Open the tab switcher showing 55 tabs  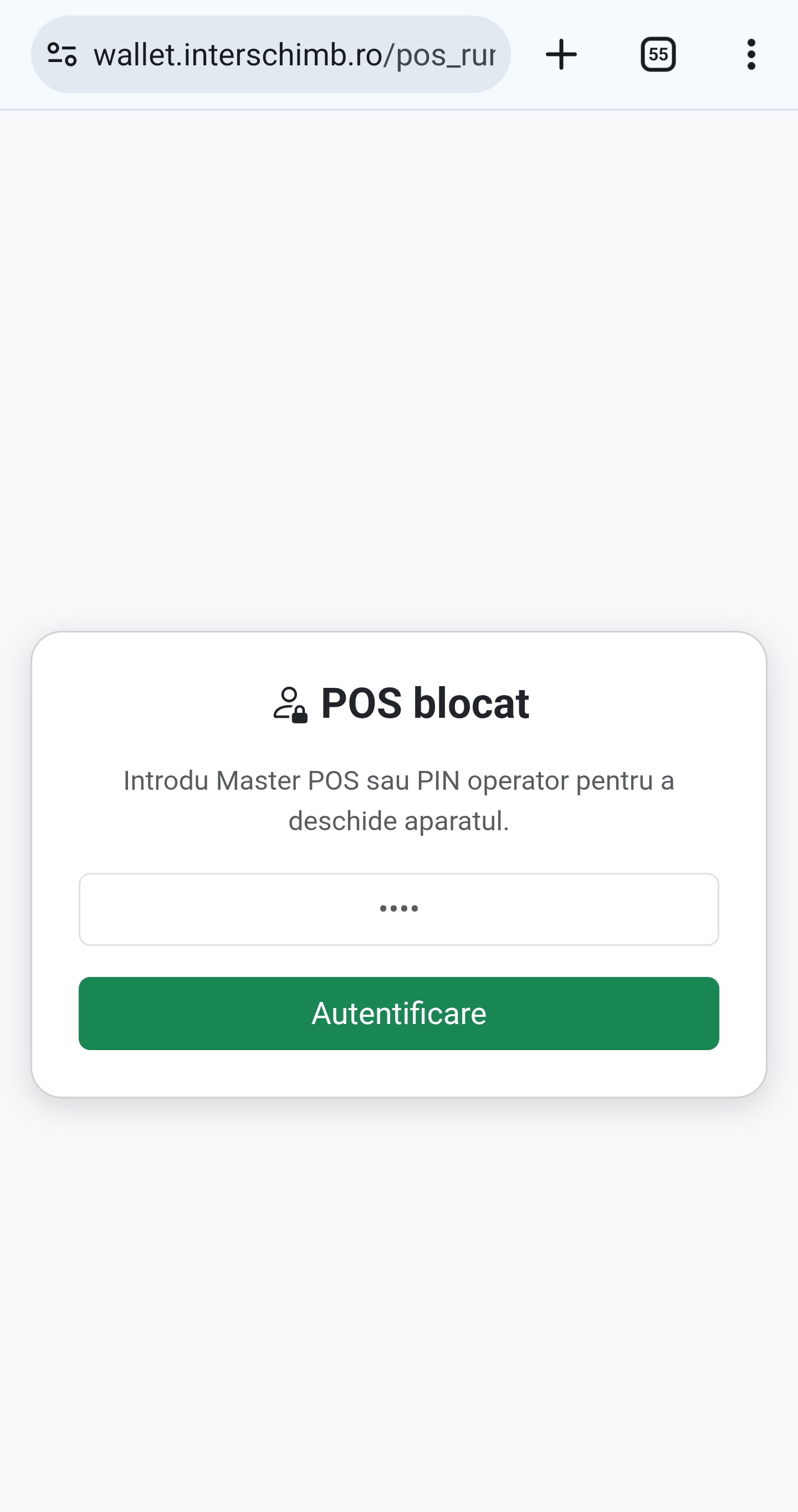pos(658,55)
